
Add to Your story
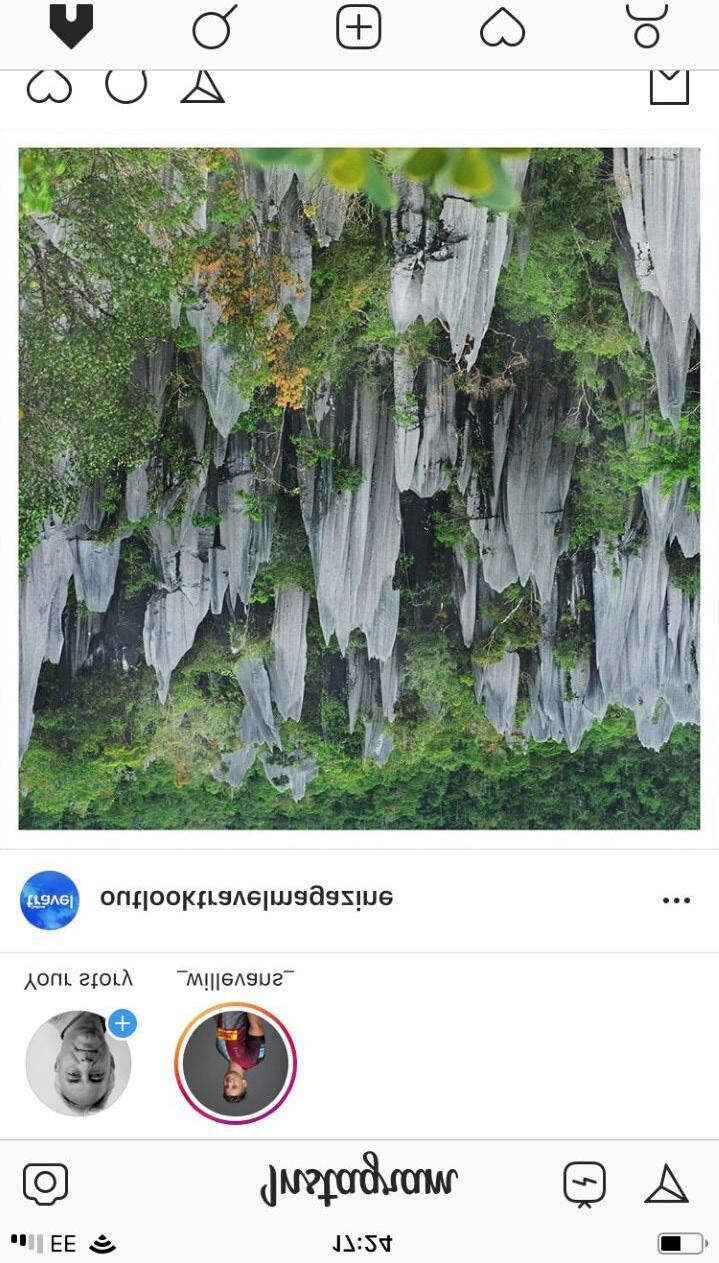(79, 1063)
